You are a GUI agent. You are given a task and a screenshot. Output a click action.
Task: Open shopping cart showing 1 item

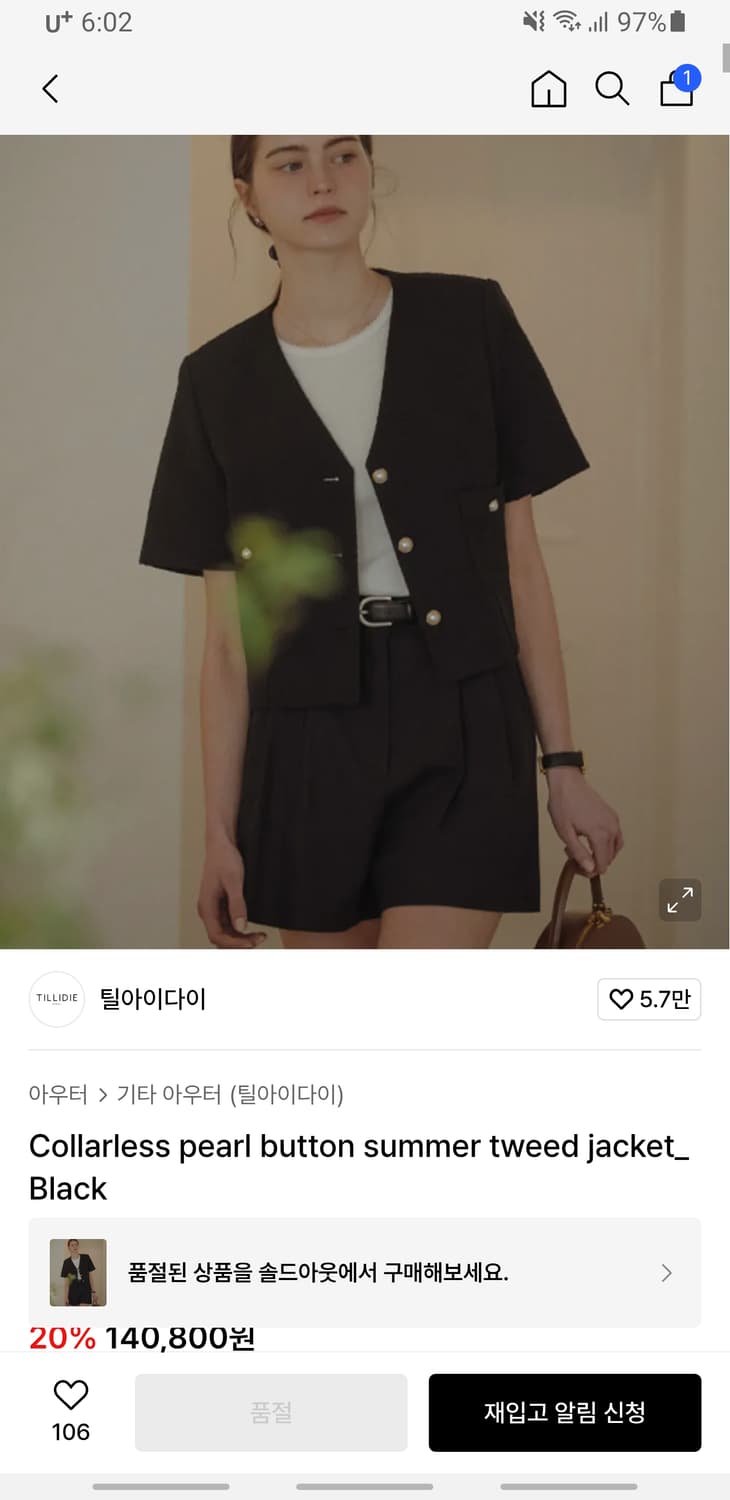[x=676, y=90]
